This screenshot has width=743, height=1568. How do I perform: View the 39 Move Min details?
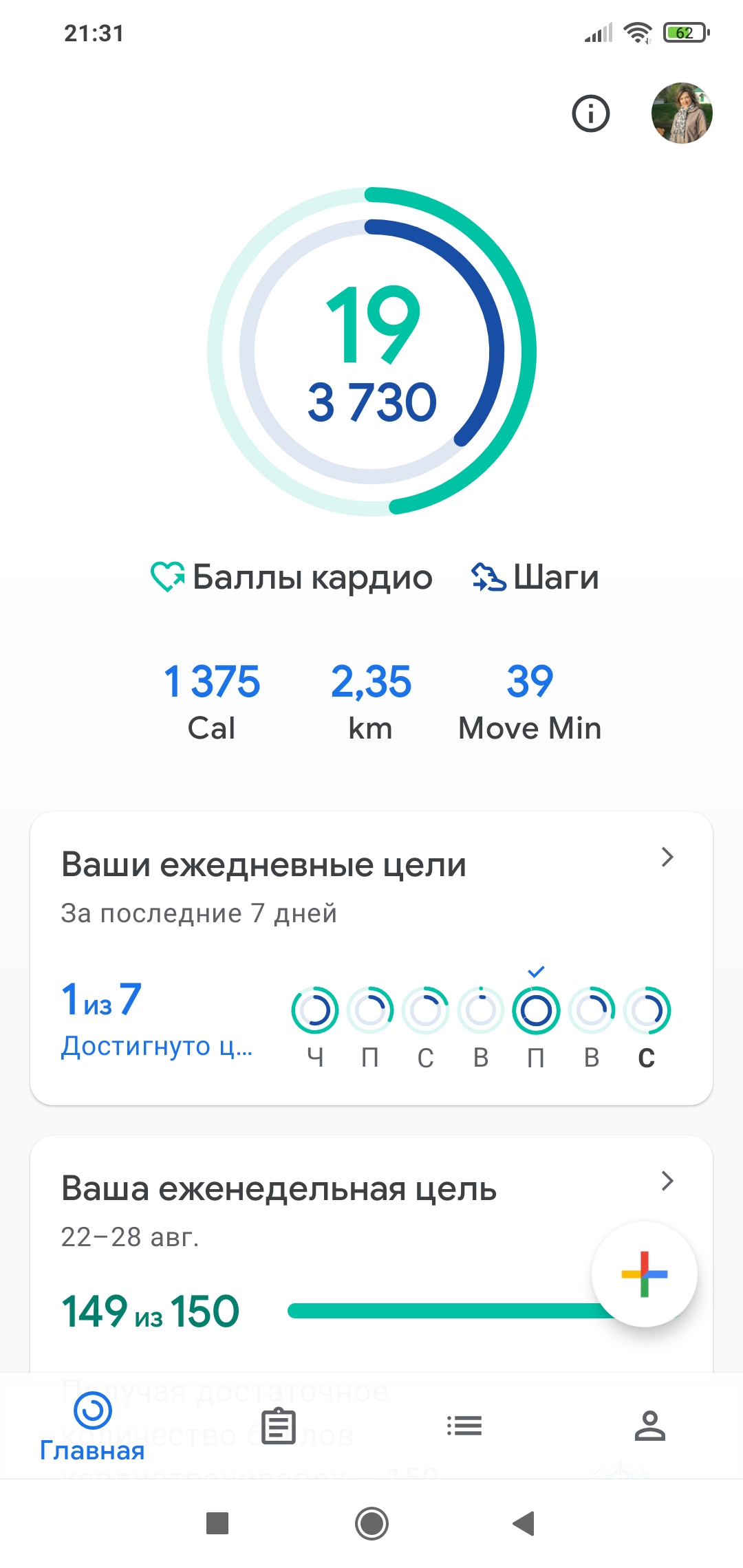tap(530, 701)
